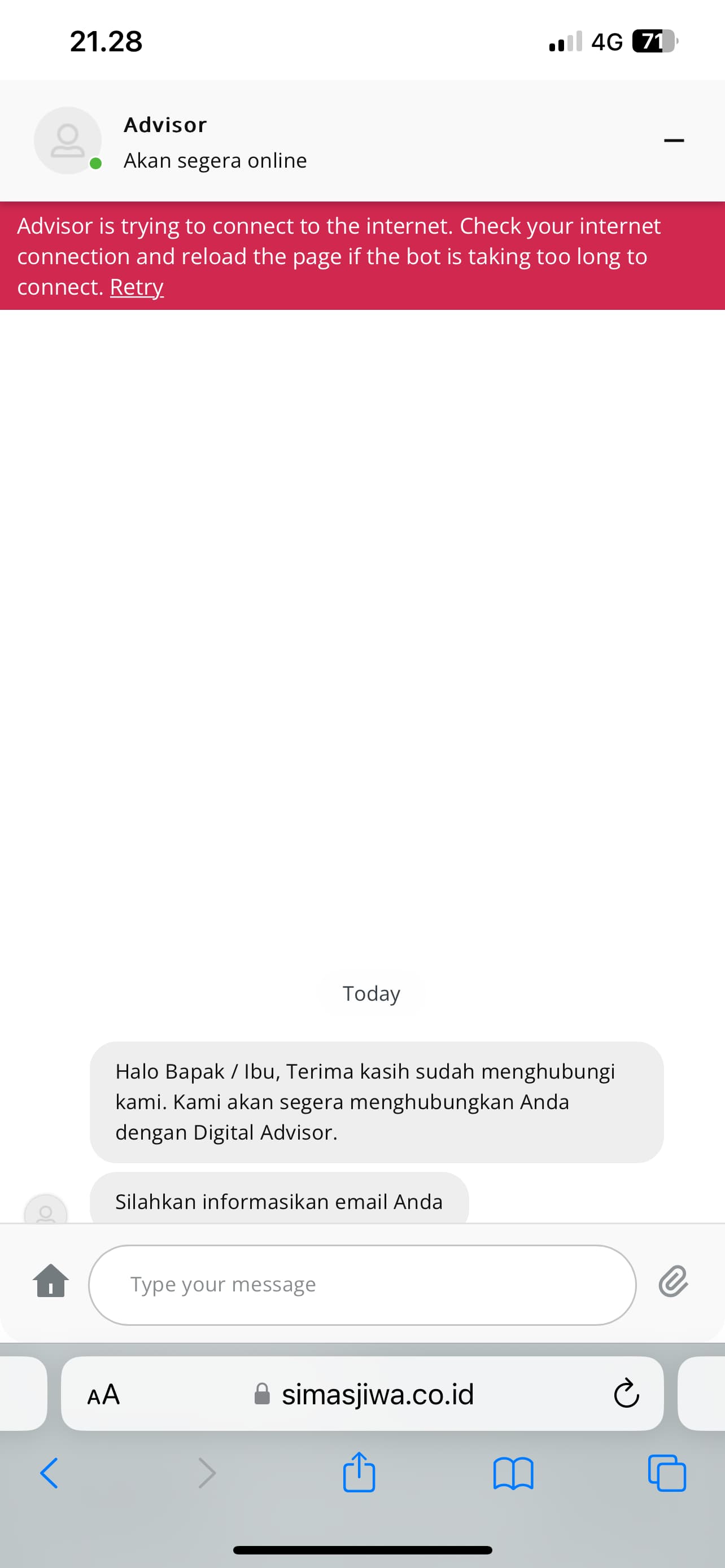Open the simasjiwa.co.id address bar

pyautogui.click(x=364, y=1394)
